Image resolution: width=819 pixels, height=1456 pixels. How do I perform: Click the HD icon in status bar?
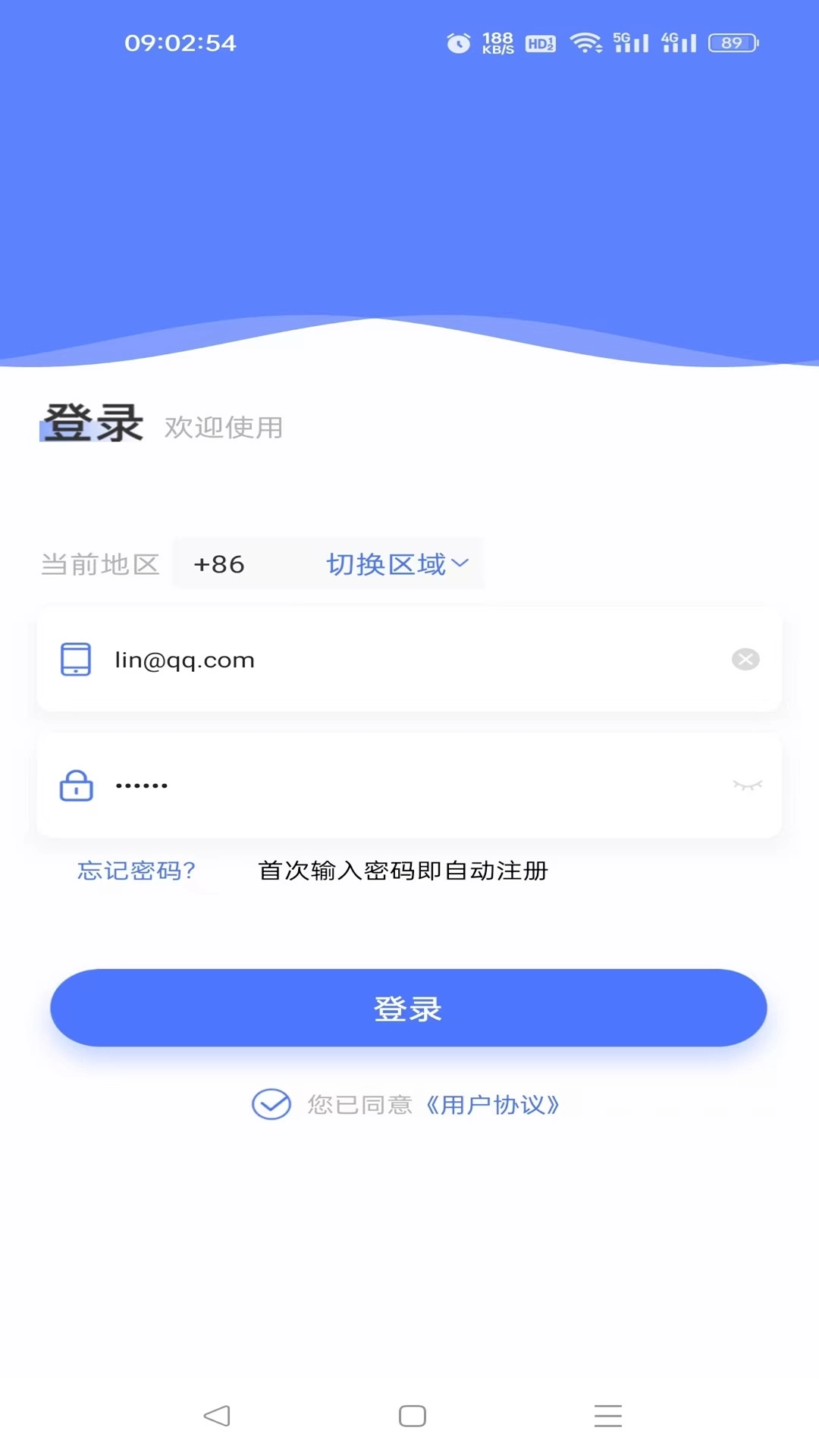pyautogui.click(x=540, y=43)
